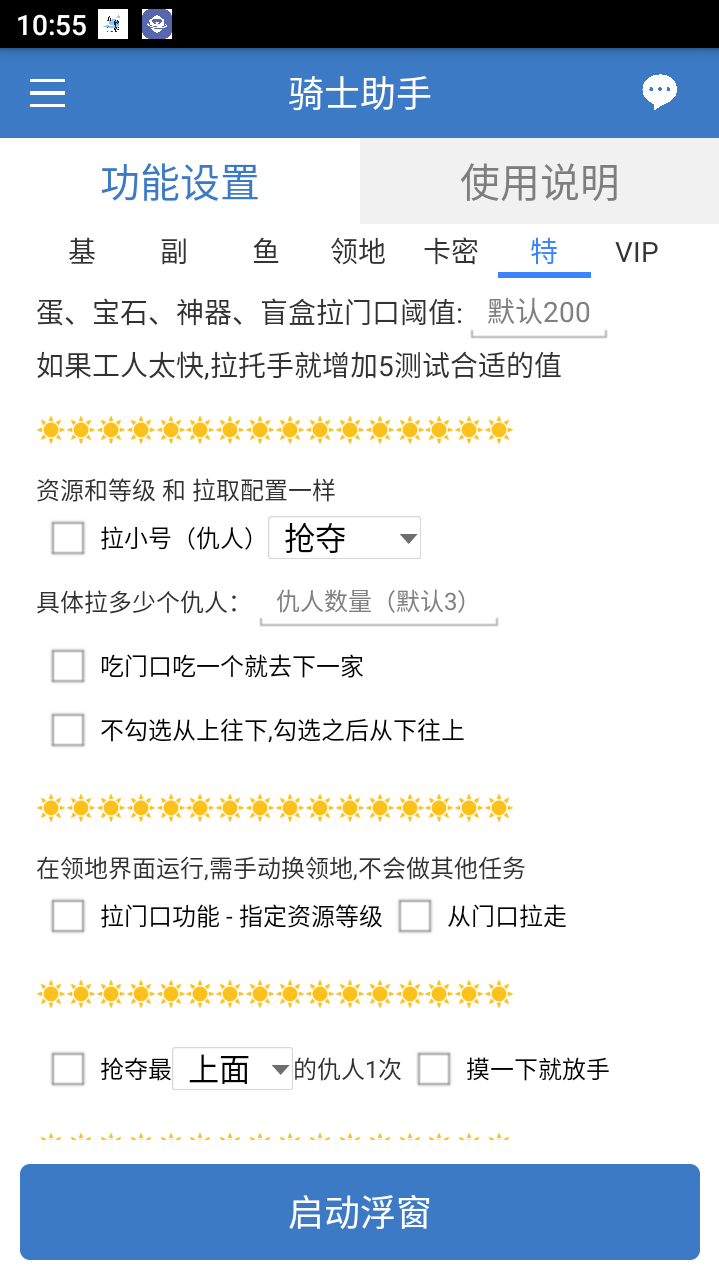
Task: Expand the 抢夺 dropdown
Action: tap(345, 539)
